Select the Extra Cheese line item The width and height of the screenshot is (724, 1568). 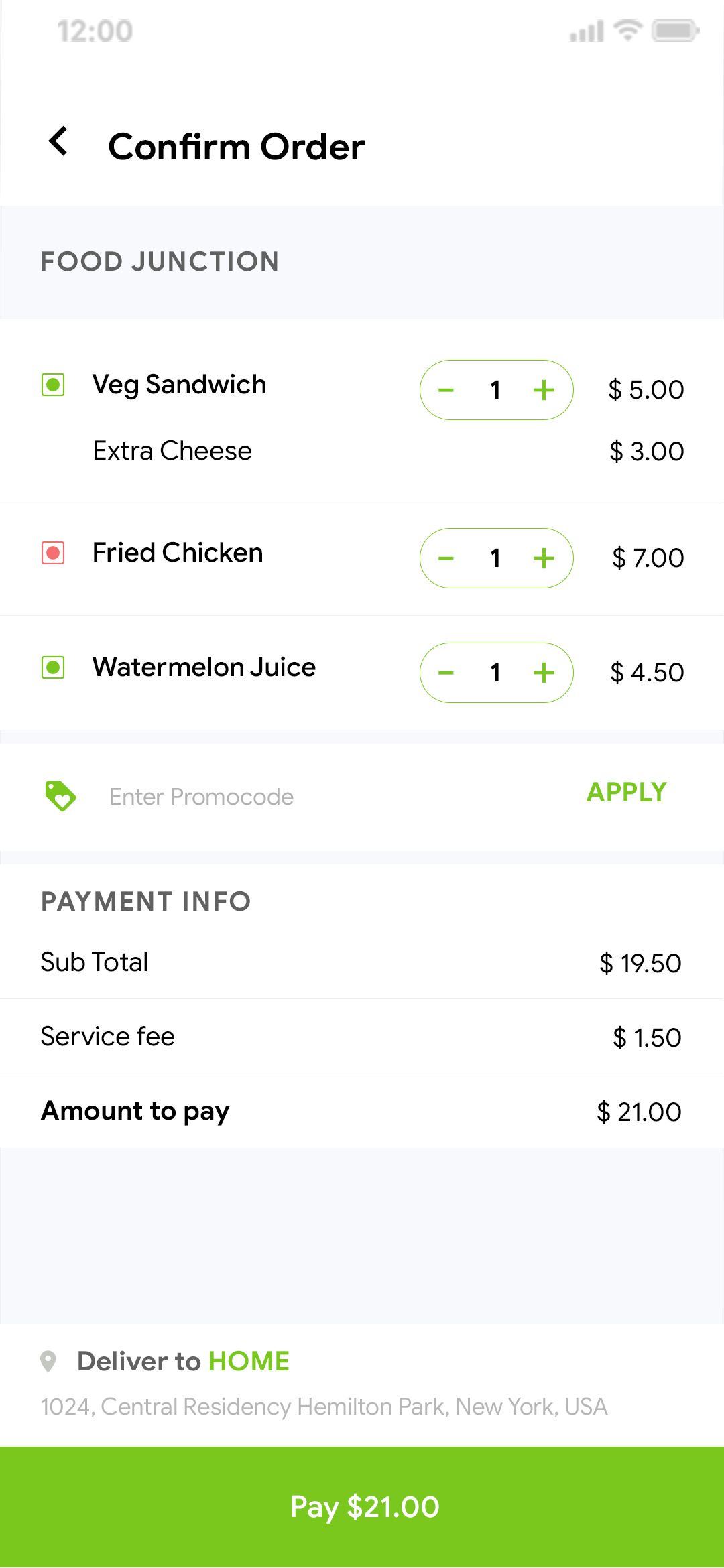coord(172,451)
